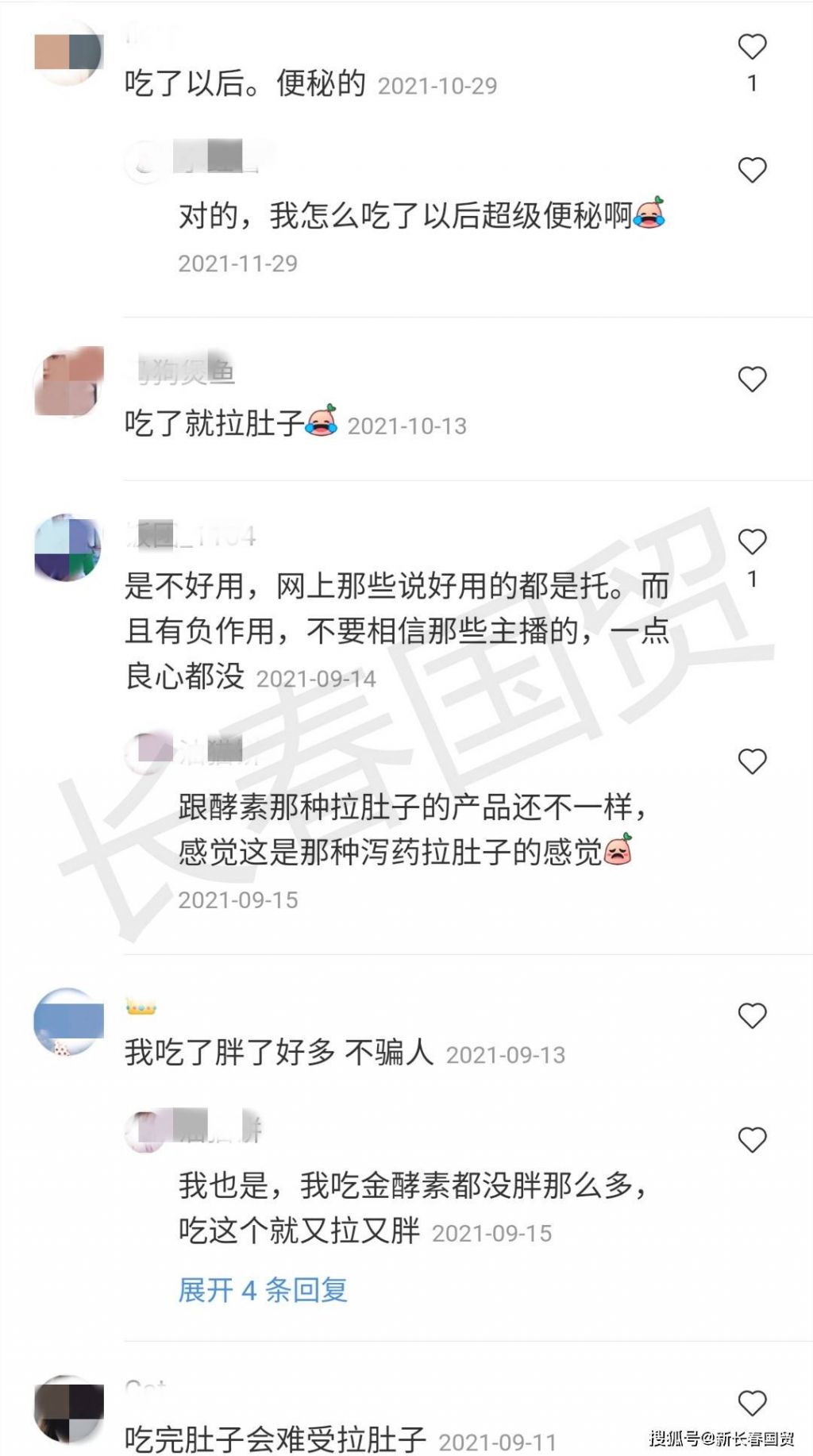Like the reply 跟酵素那种拉肚子的产品还不一样
This screenshot has width=813, height=1456.
(752, 762)
